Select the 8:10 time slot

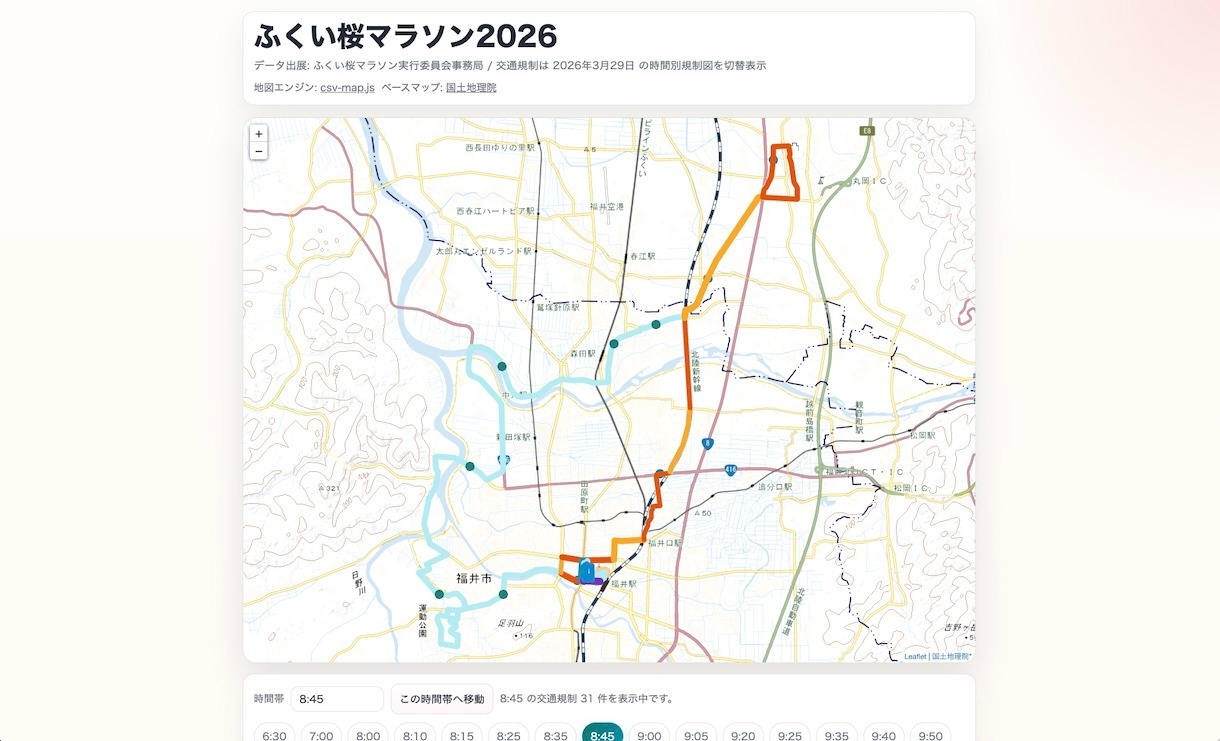(x=415, y=734)
